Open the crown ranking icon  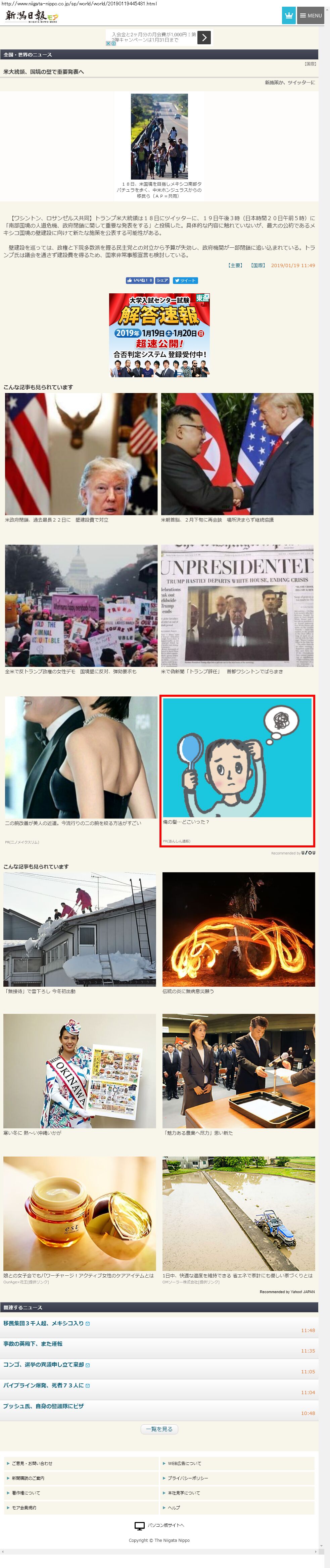[x=289, y=16]
